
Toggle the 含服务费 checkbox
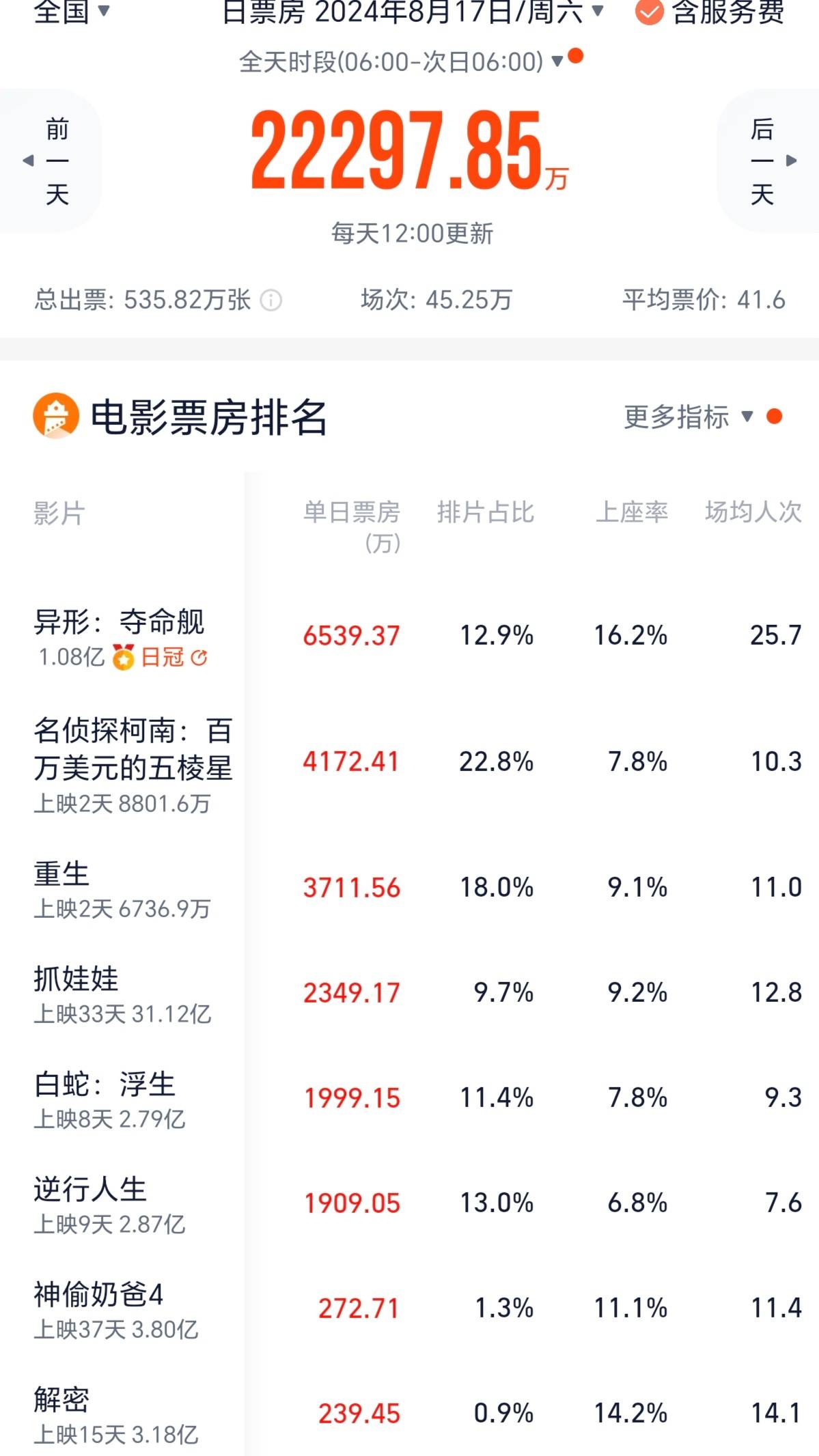(649, 12)
